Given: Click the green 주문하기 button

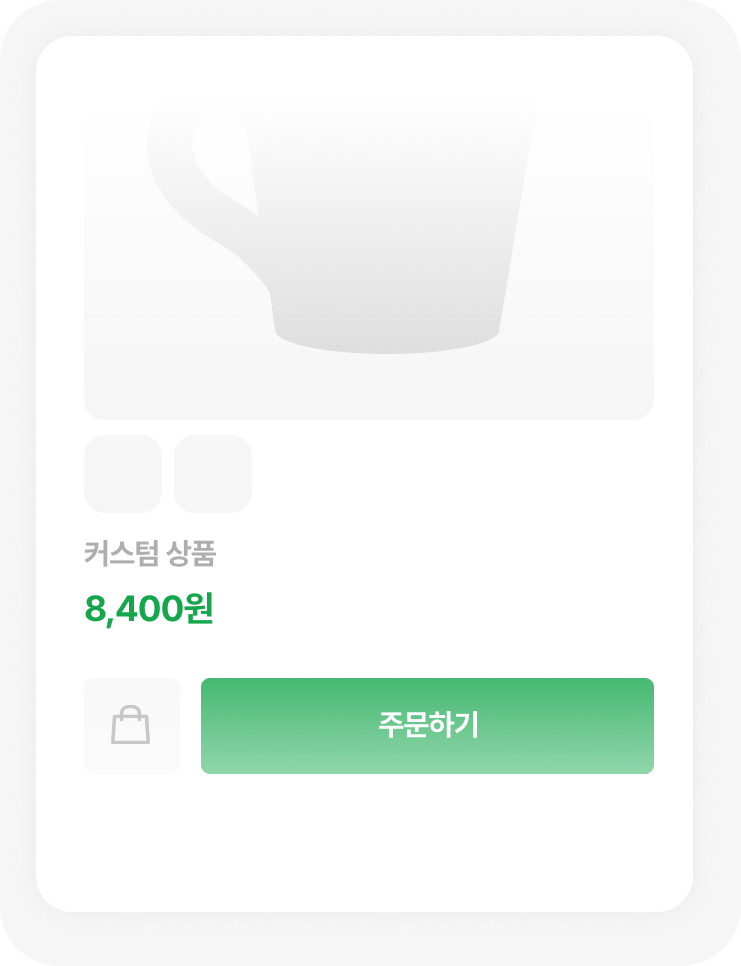Looking at the screenshot, I should [x=427, y=726].
